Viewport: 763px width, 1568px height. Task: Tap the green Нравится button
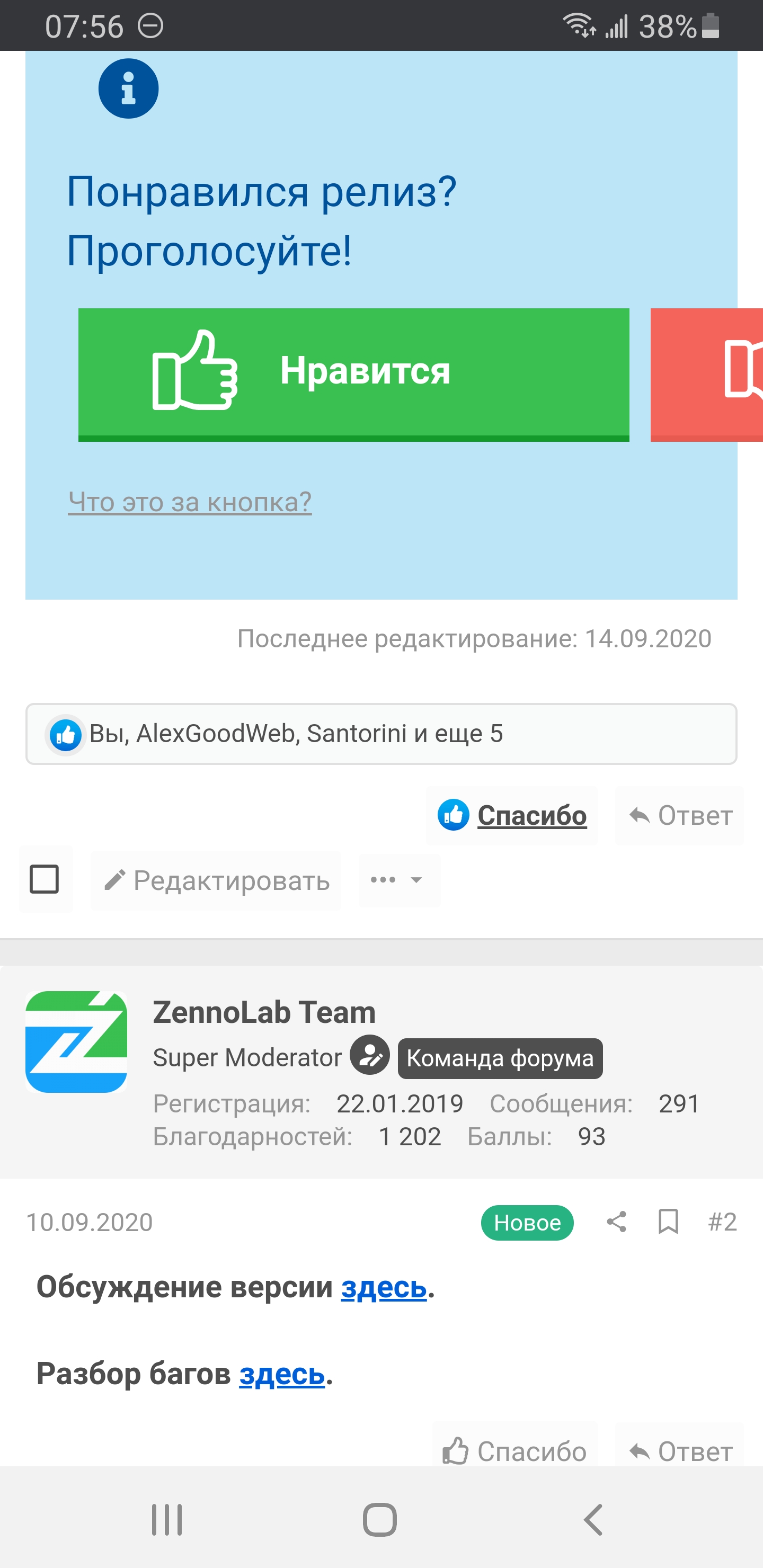coord(353,373)
